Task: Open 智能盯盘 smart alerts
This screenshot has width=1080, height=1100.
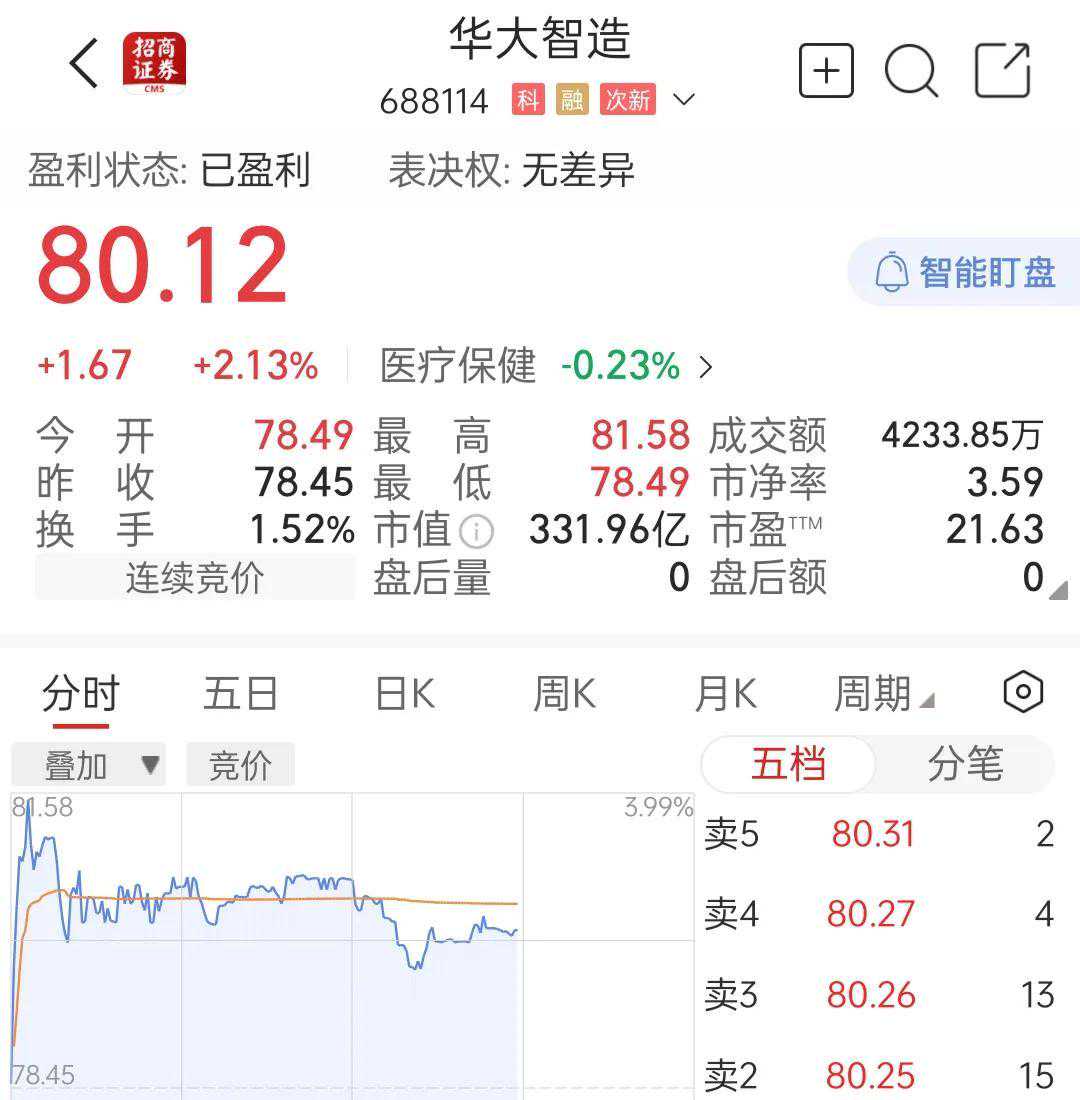Action: click(x=965, y=272)
